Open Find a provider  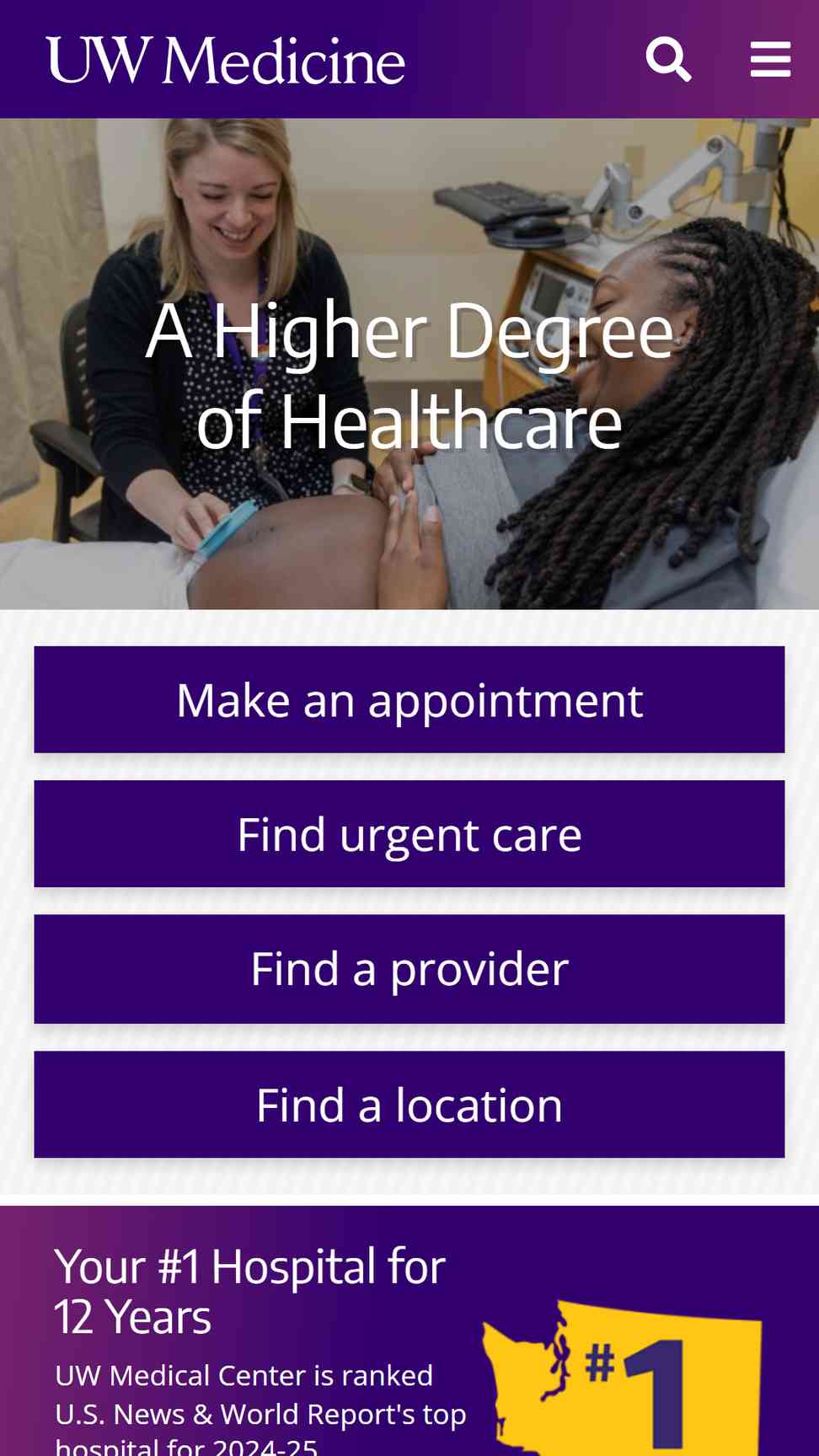[x=409, y=969]
